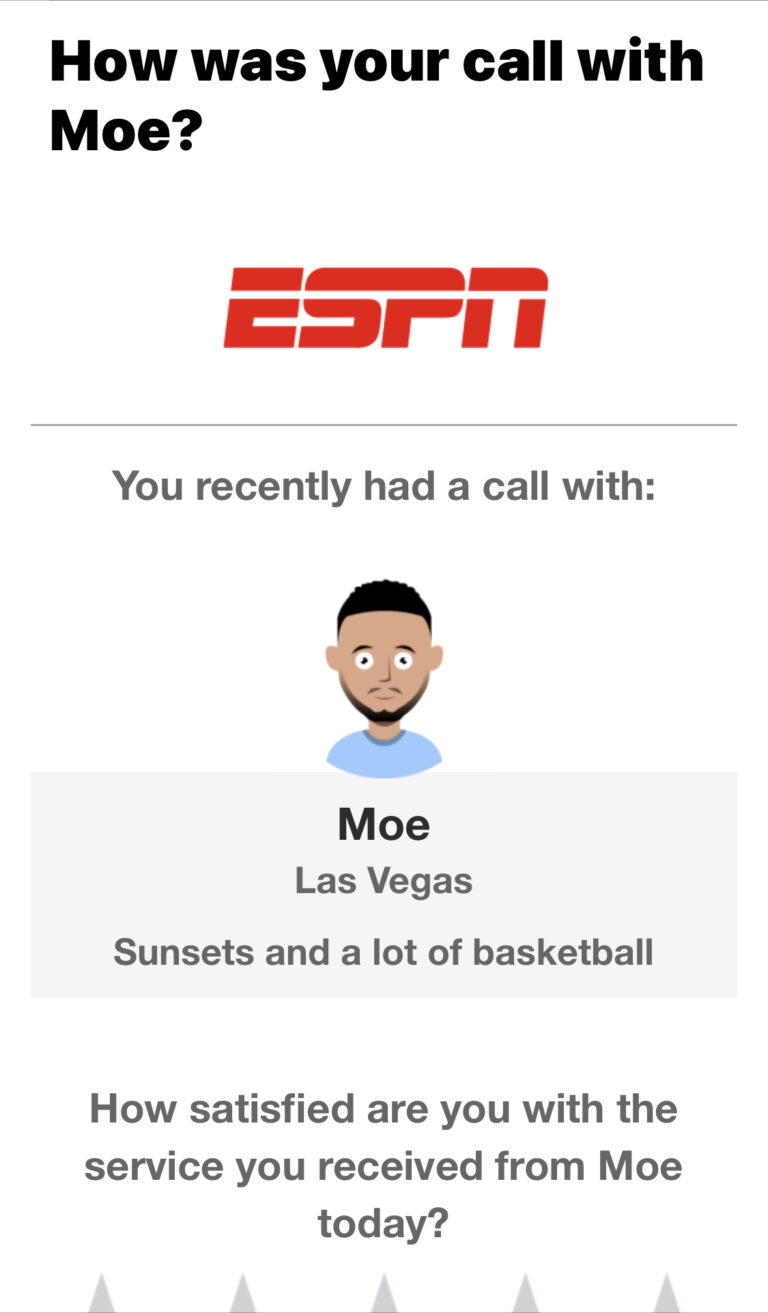
Task: Give Moe a two-star rating
Action: click(242, 1297)
